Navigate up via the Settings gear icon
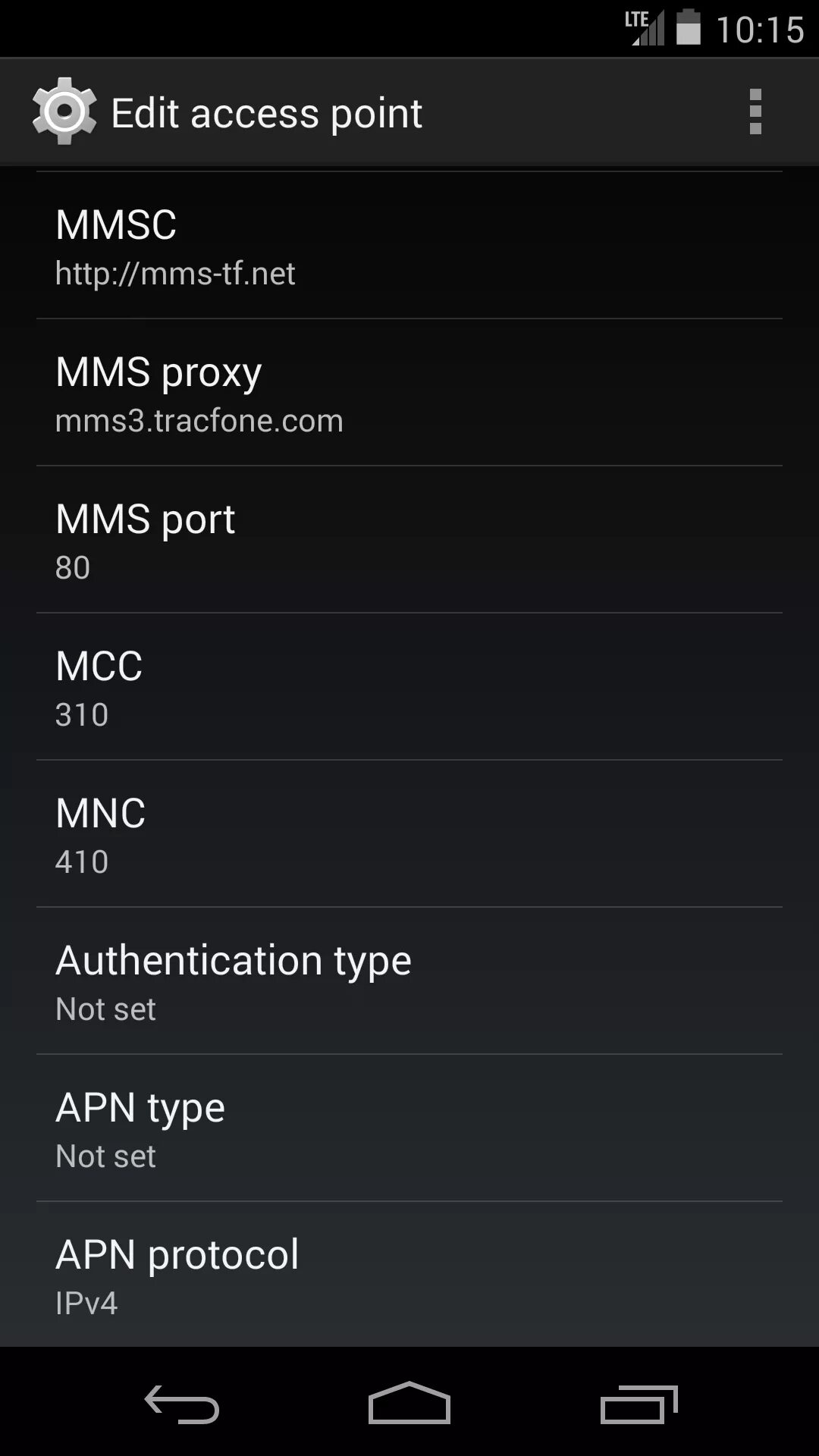Screen dimensions: 819x1456 click(x=64, y=112)
